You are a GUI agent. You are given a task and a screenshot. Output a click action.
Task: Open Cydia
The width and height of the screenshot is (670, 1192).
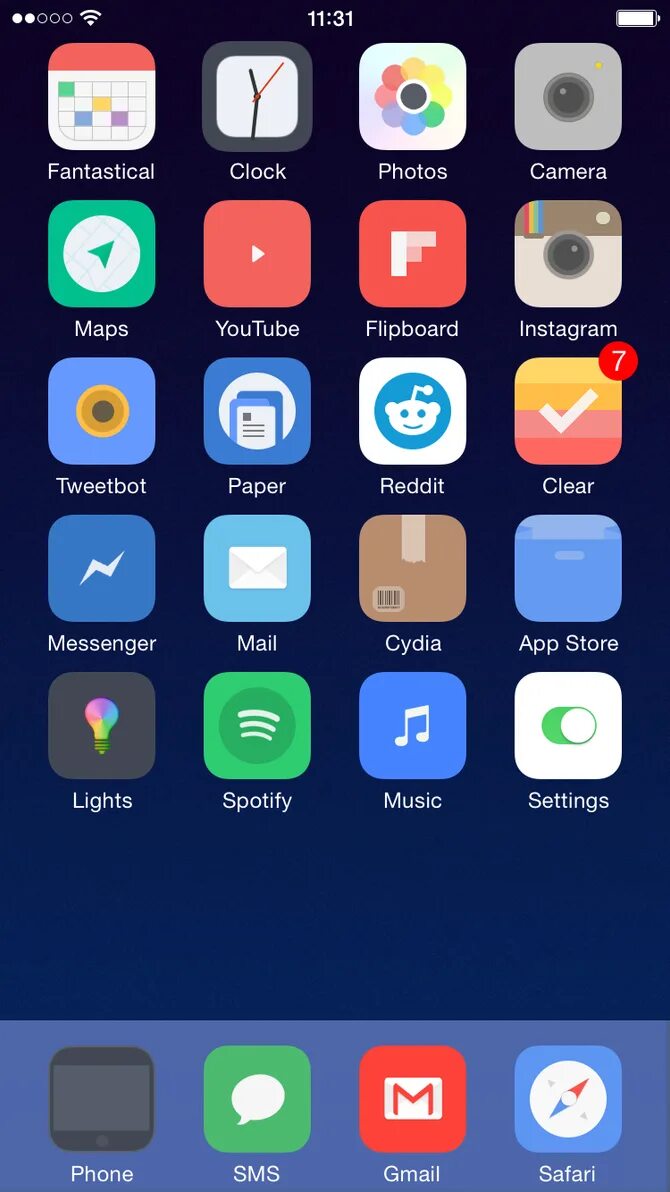coord(412,568)
